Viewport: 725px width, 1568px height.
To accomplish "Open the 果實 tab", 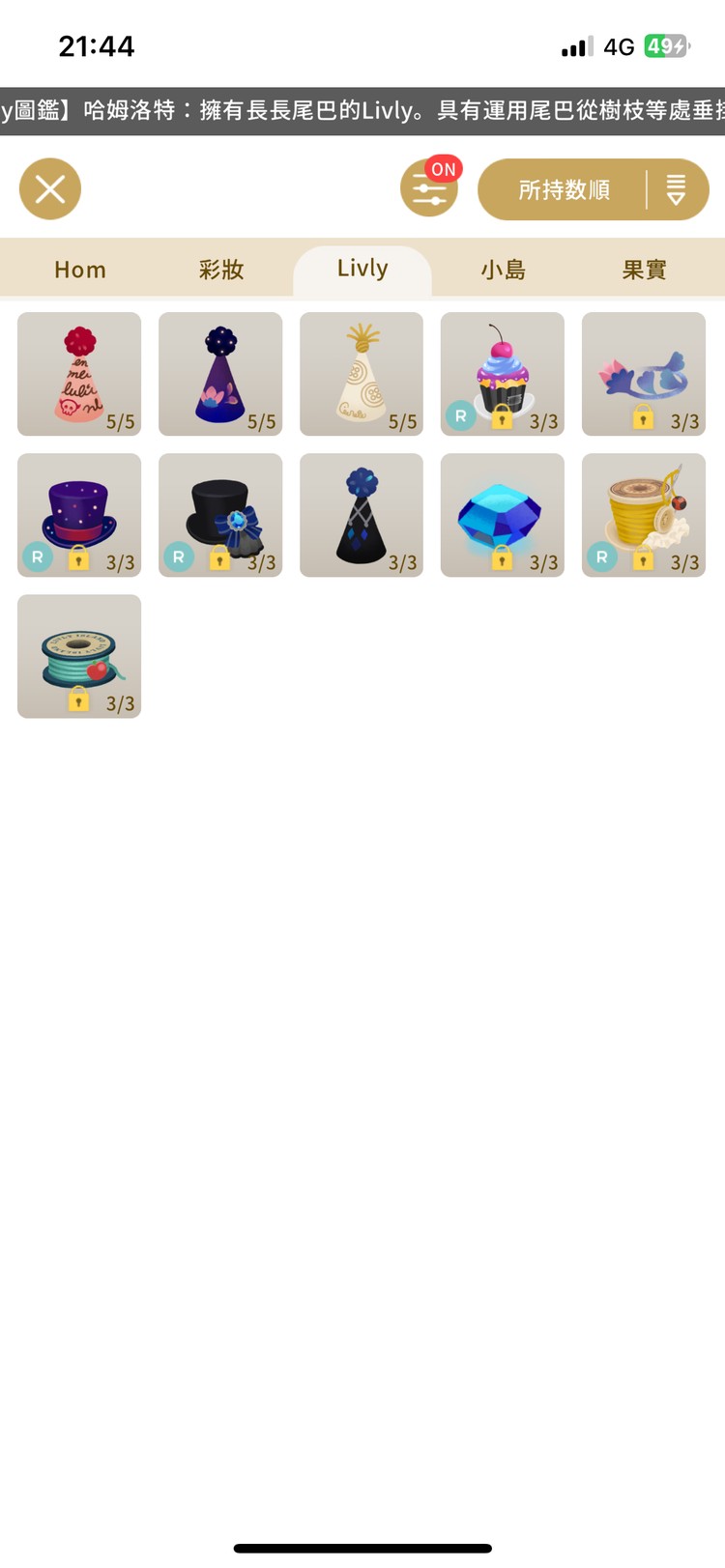I will click(x=644, y=270).
